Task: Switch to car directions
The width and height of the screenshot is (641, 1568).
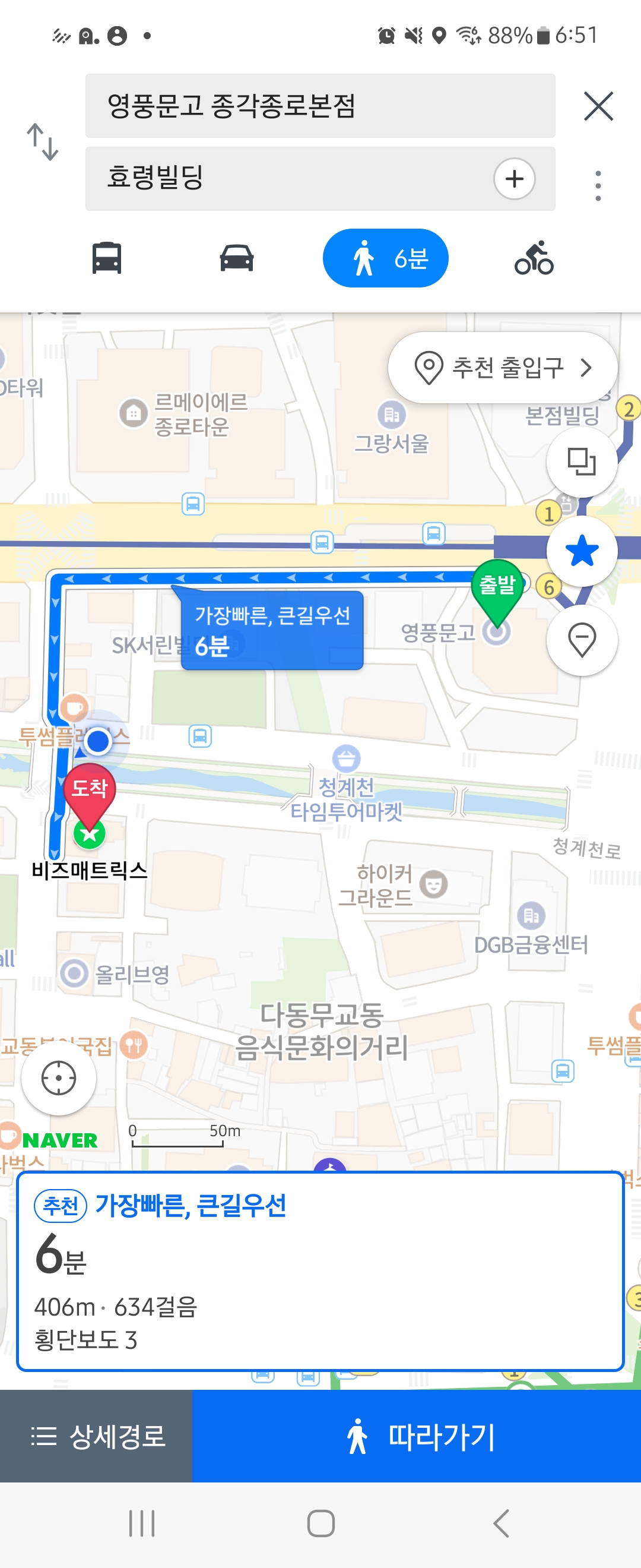Action: [x=237, y=258]
